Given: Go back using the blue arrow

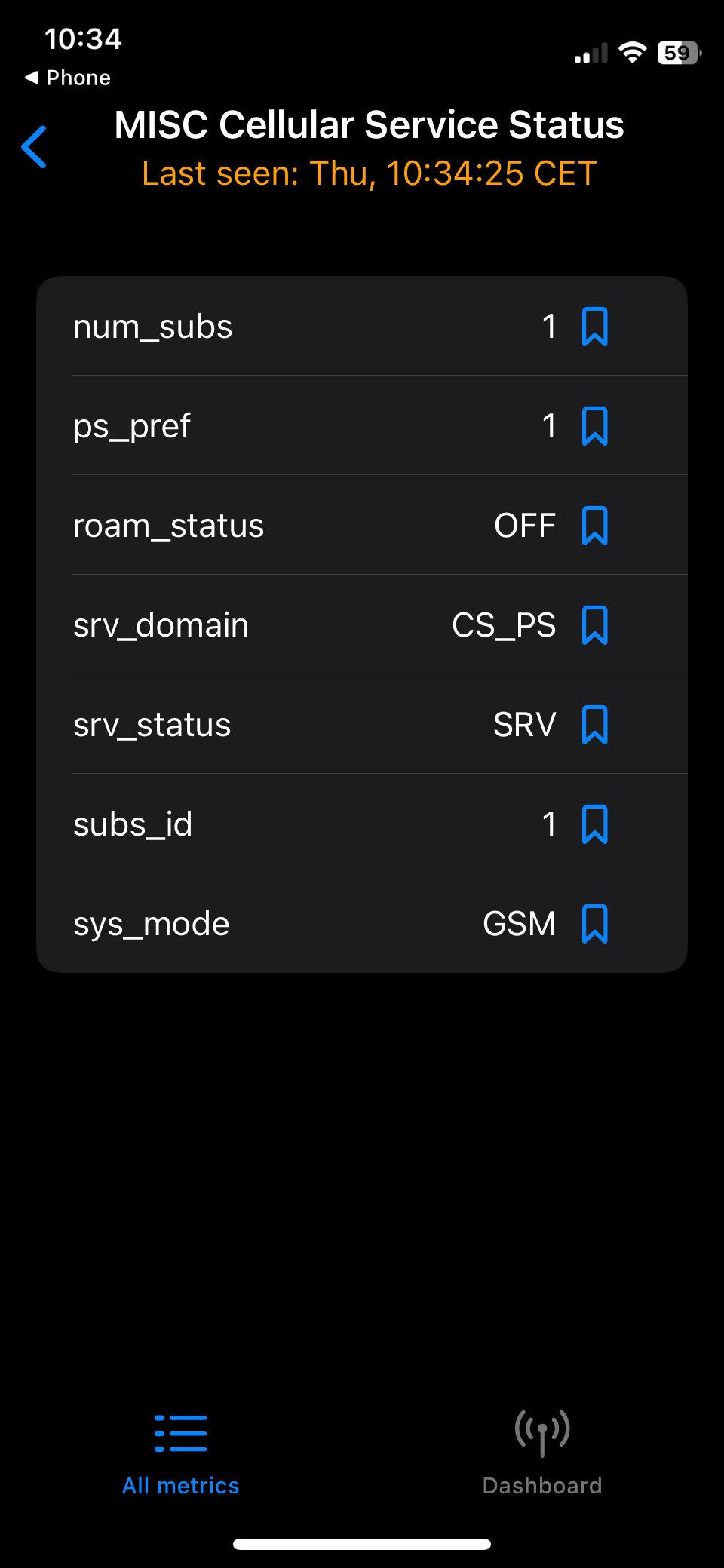Looking at the screenshot, I should click(35, 147).
